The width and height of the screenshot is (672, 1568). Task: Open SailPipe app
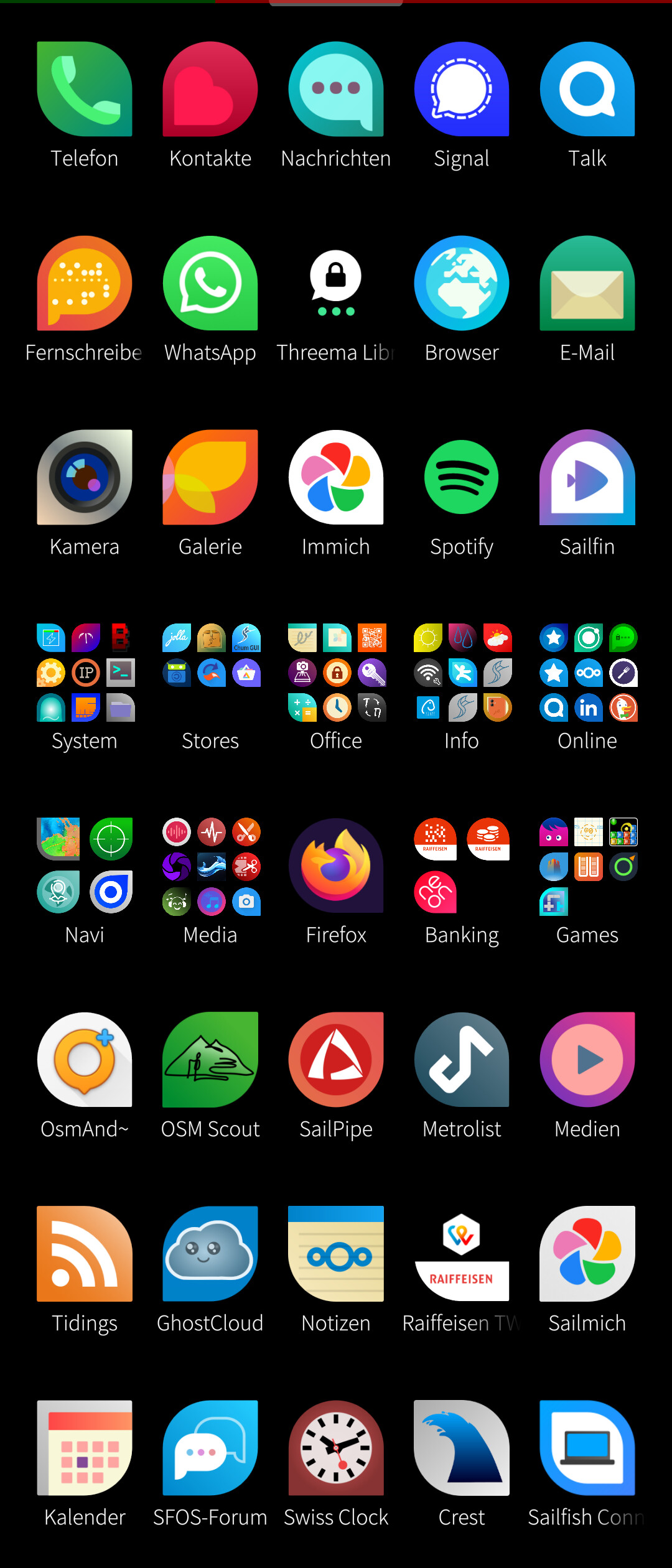pos(336,1060)
